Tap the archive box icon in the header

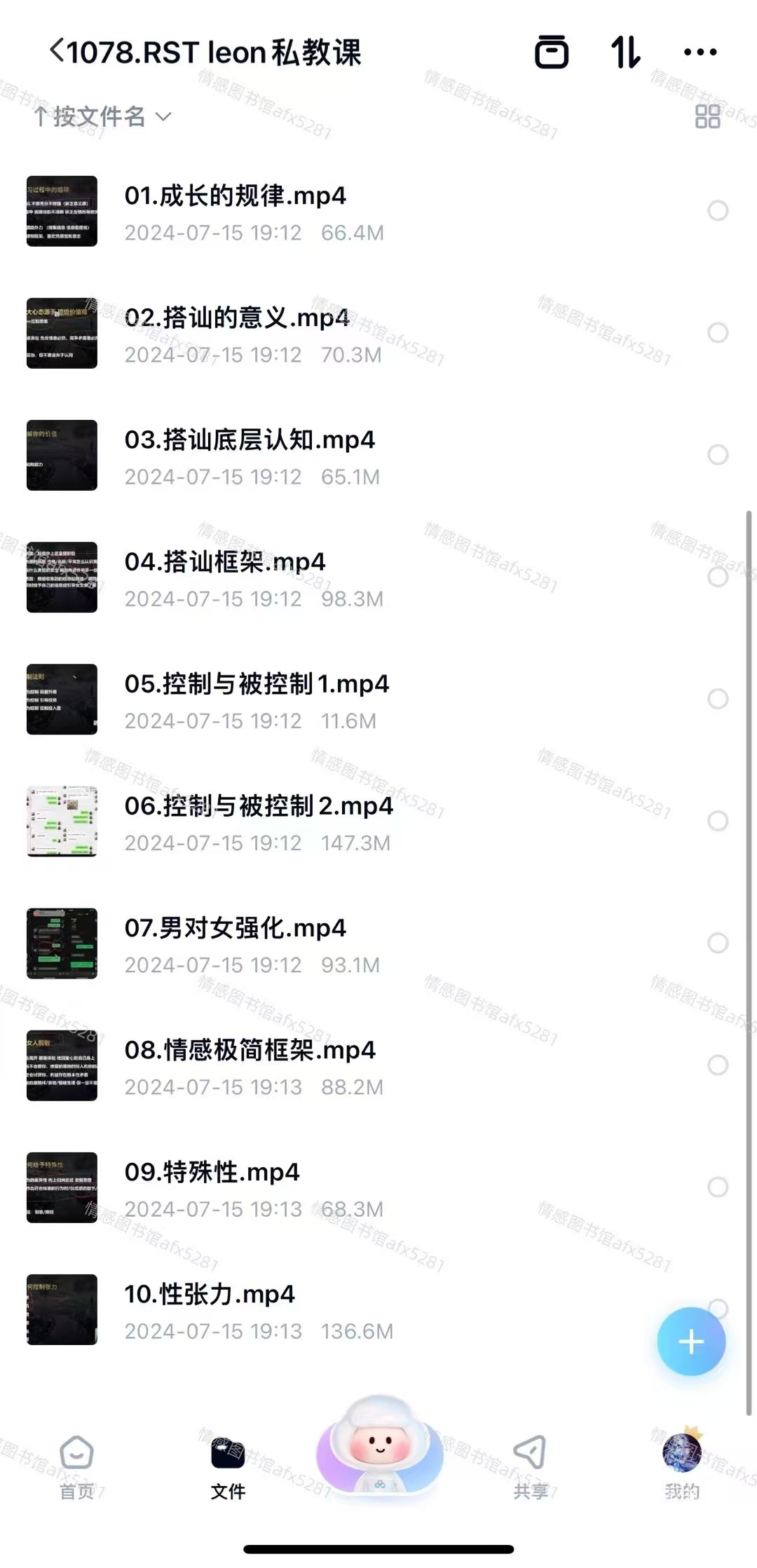(552, 52)
